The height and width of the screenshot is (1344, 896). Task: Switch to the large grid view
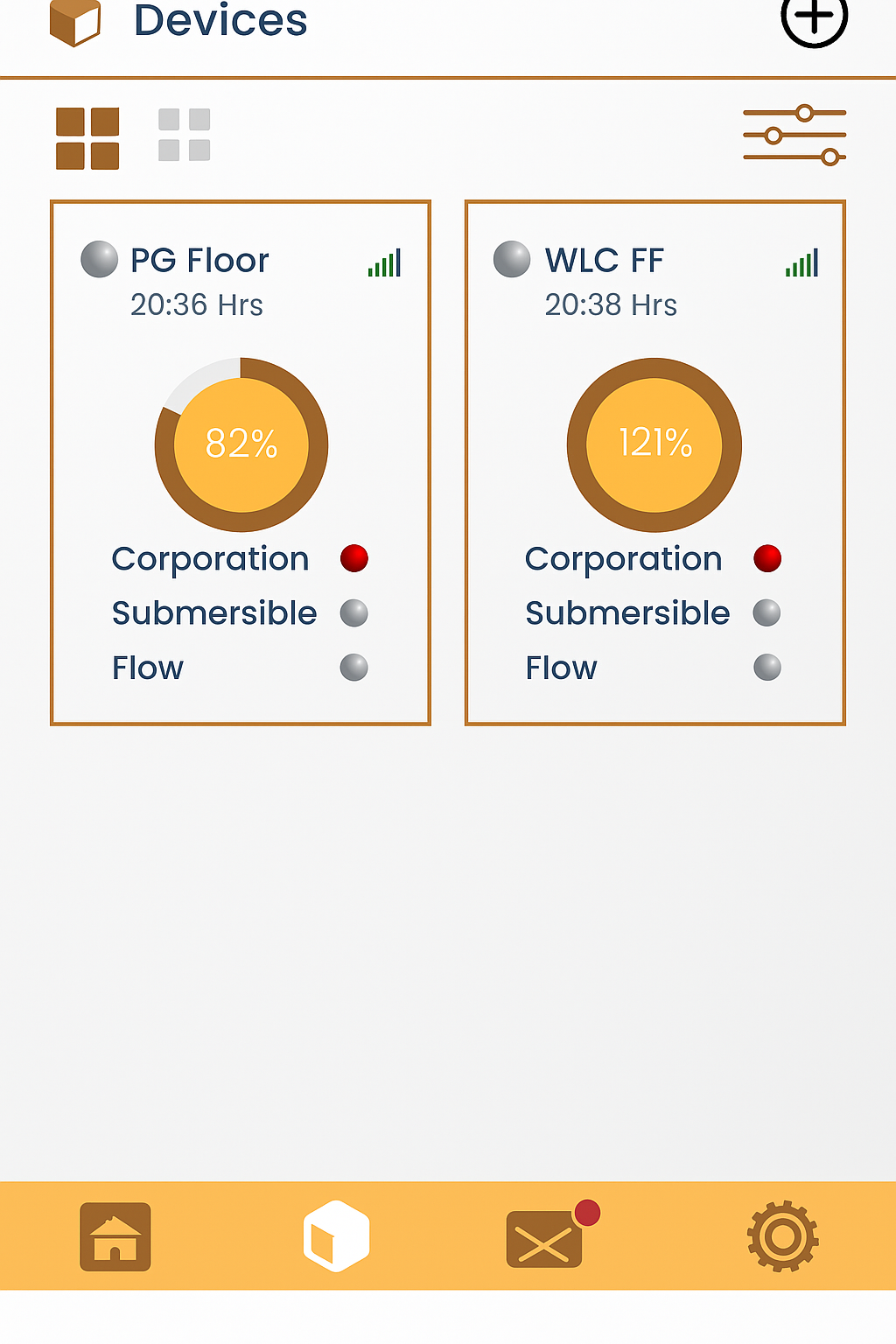(x=87, y=138)
